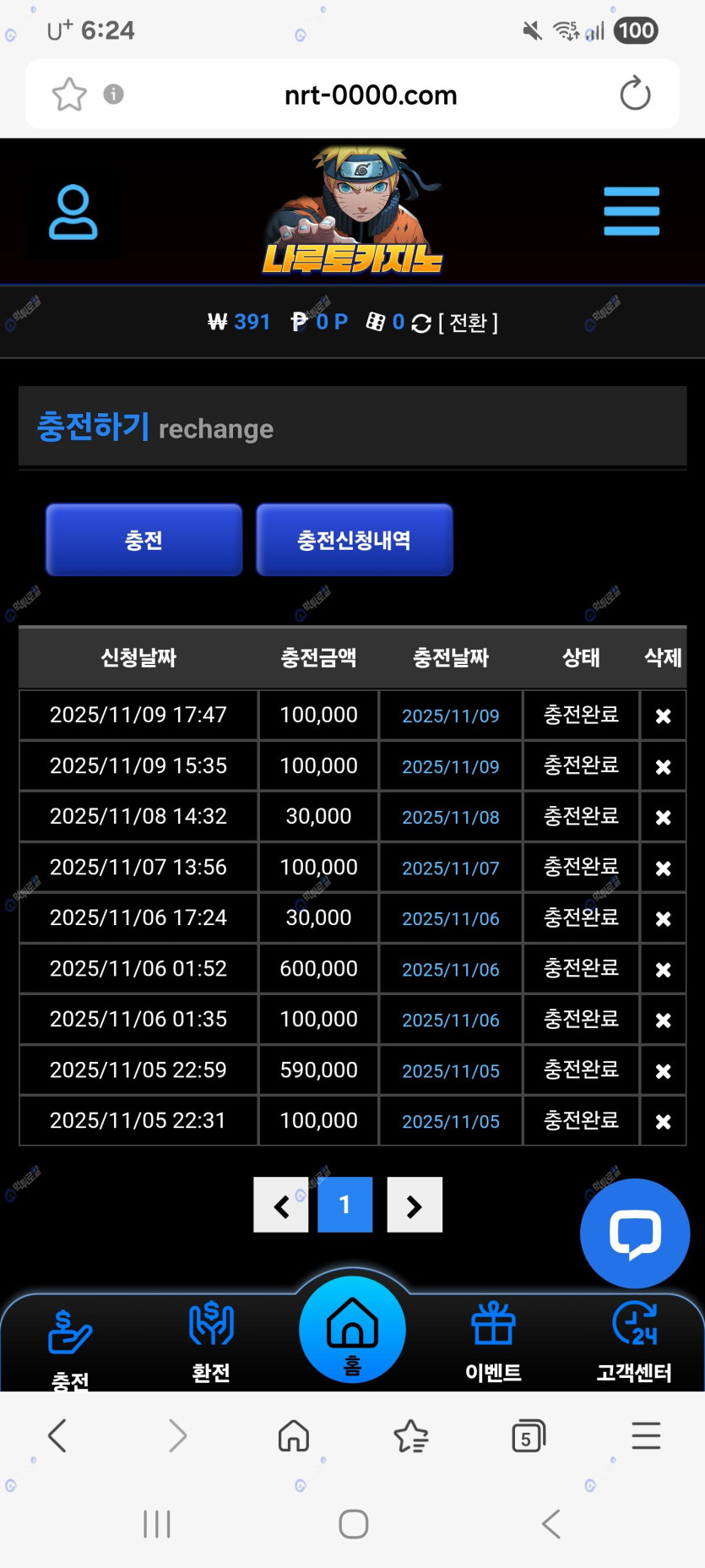This screenshot has width=705, height=1568.
Task: Select the 충전 button
Action: coord(144,540)
